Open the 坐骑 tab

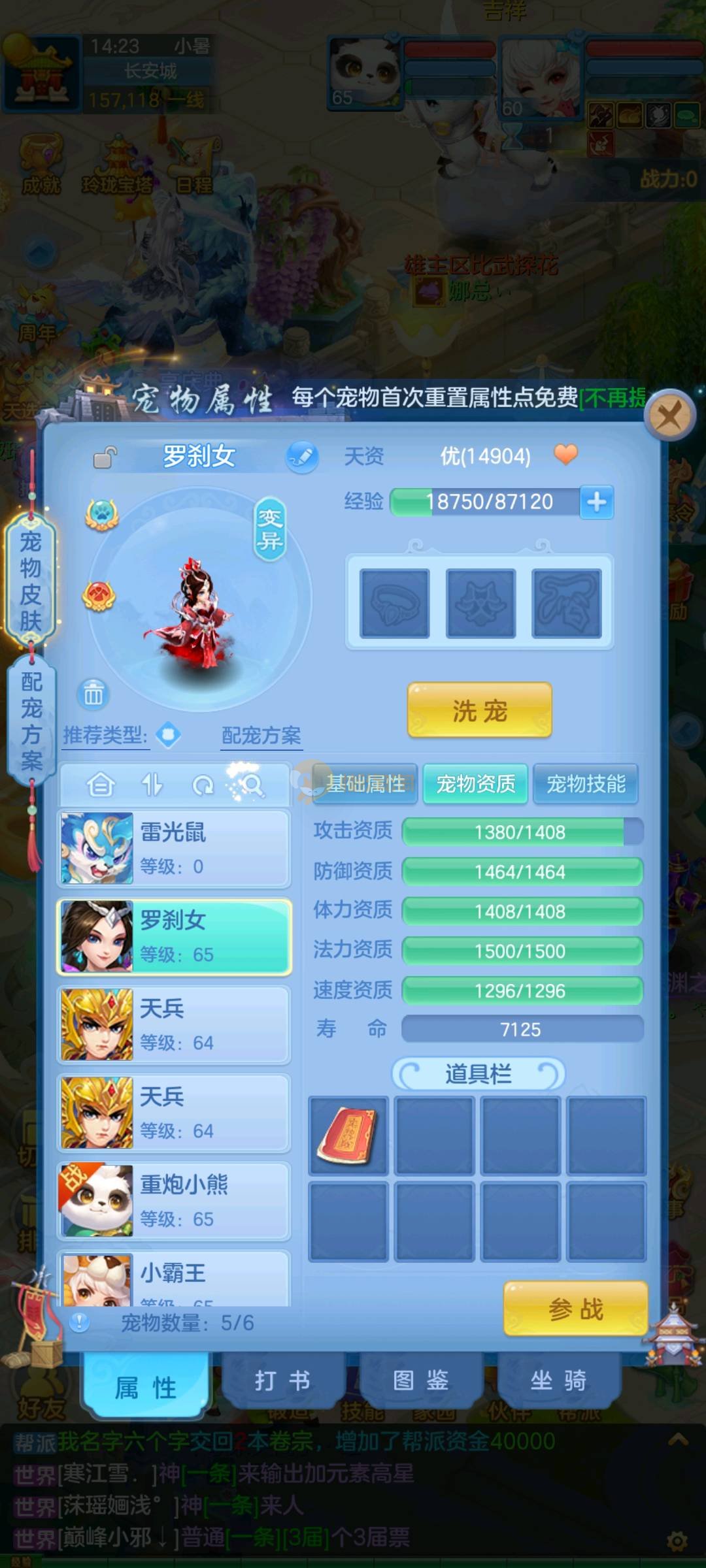(558, 1380)
